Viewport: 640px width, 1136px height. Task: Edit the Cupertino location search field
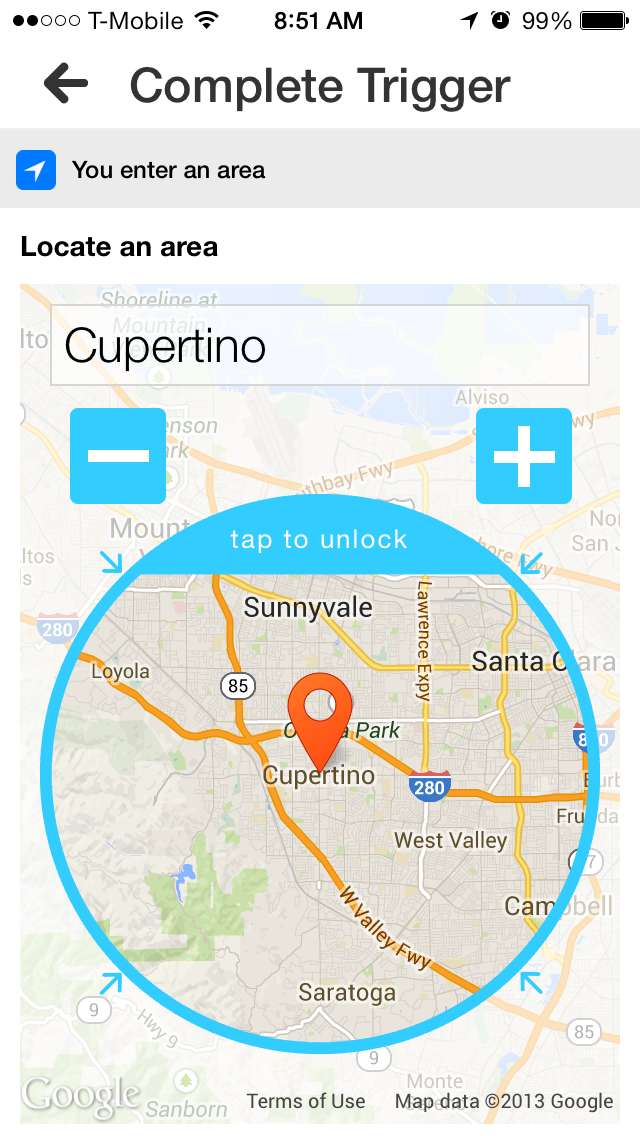320,345
